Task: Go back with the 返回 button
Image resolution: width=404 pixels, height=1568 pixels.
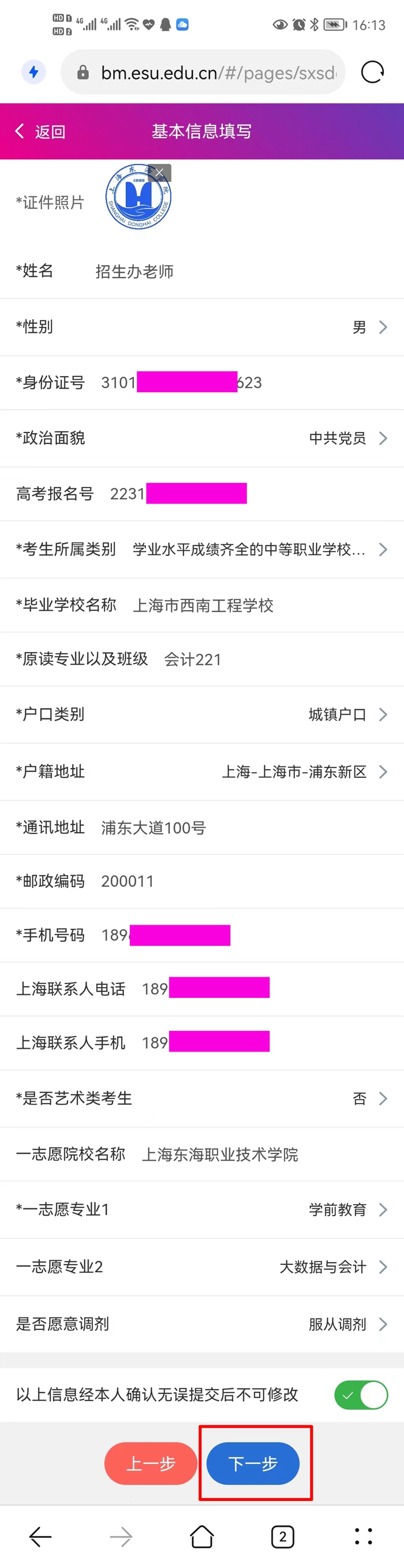Action: 40,132
